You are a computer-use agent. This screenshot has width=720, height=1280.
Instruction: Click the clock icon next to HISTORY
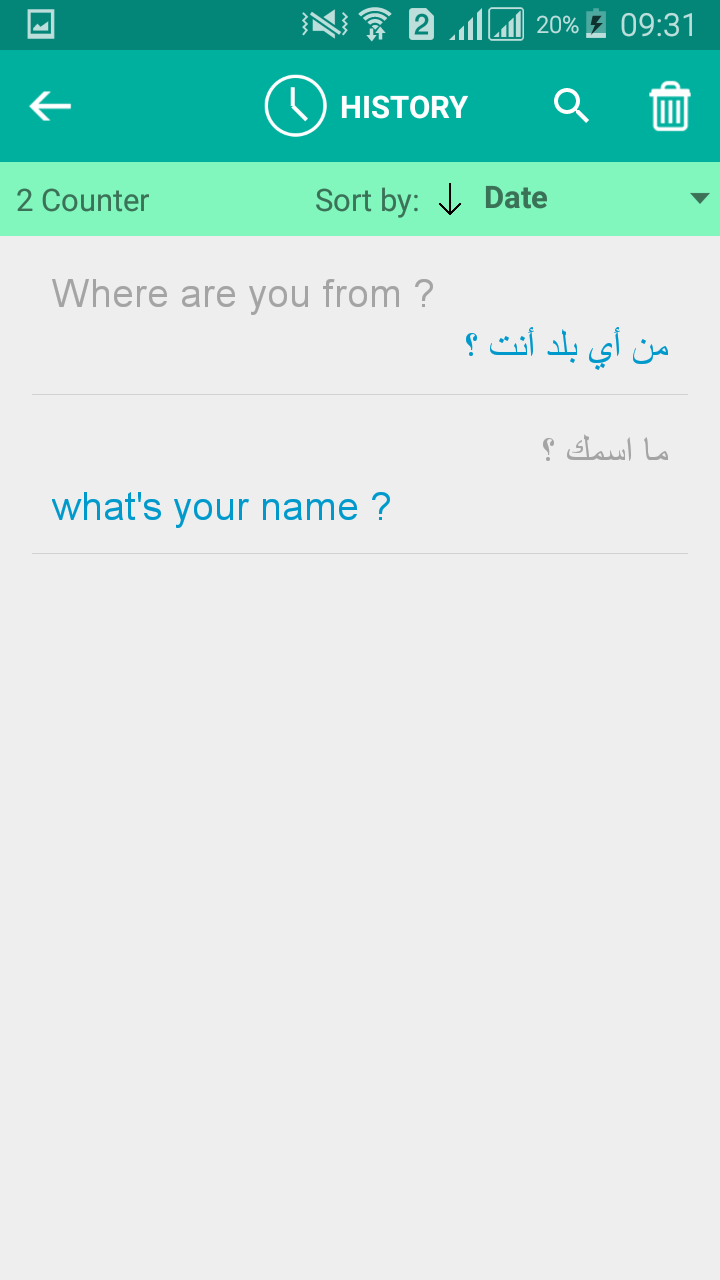click(x=295, y=105)
